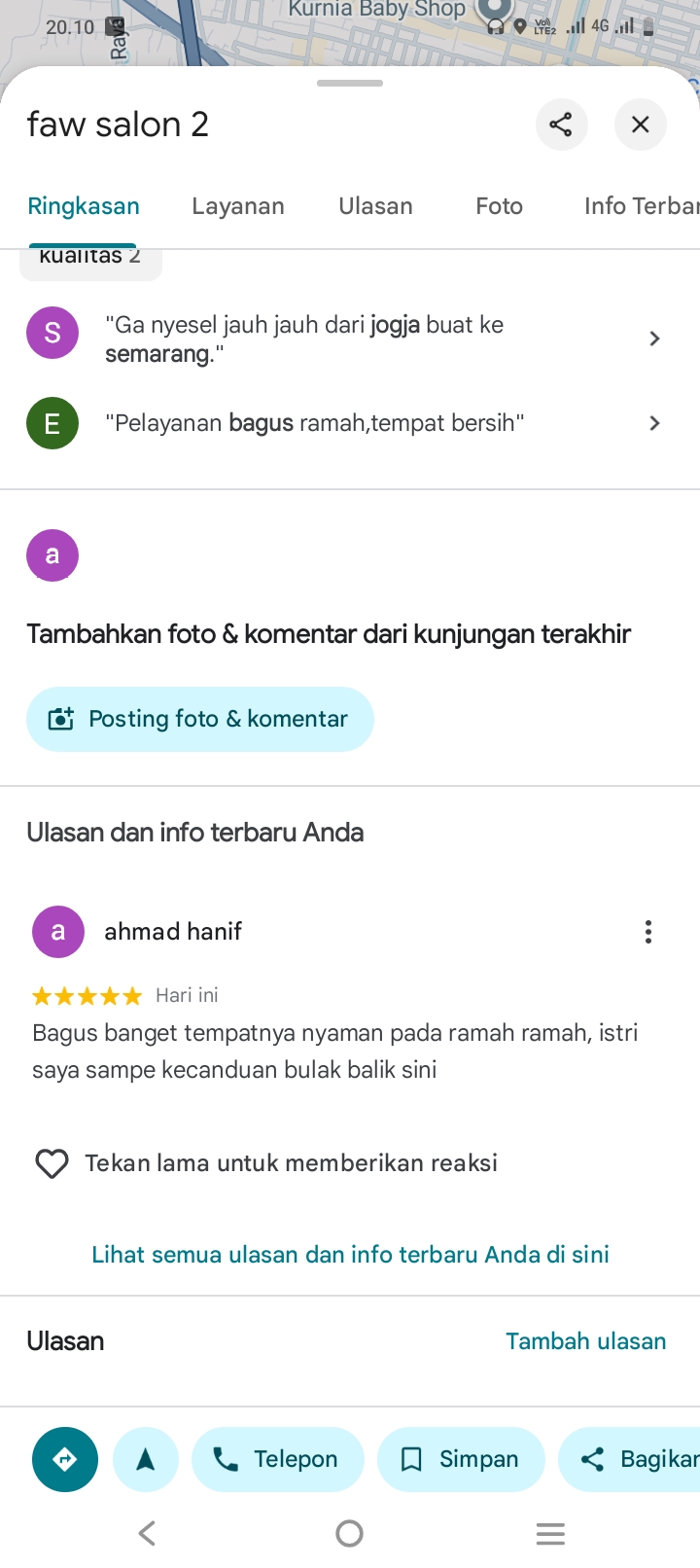Go back using the system back button
Image resolution: width=700 pixels, height=1568 pixels.
(147, 1534)
